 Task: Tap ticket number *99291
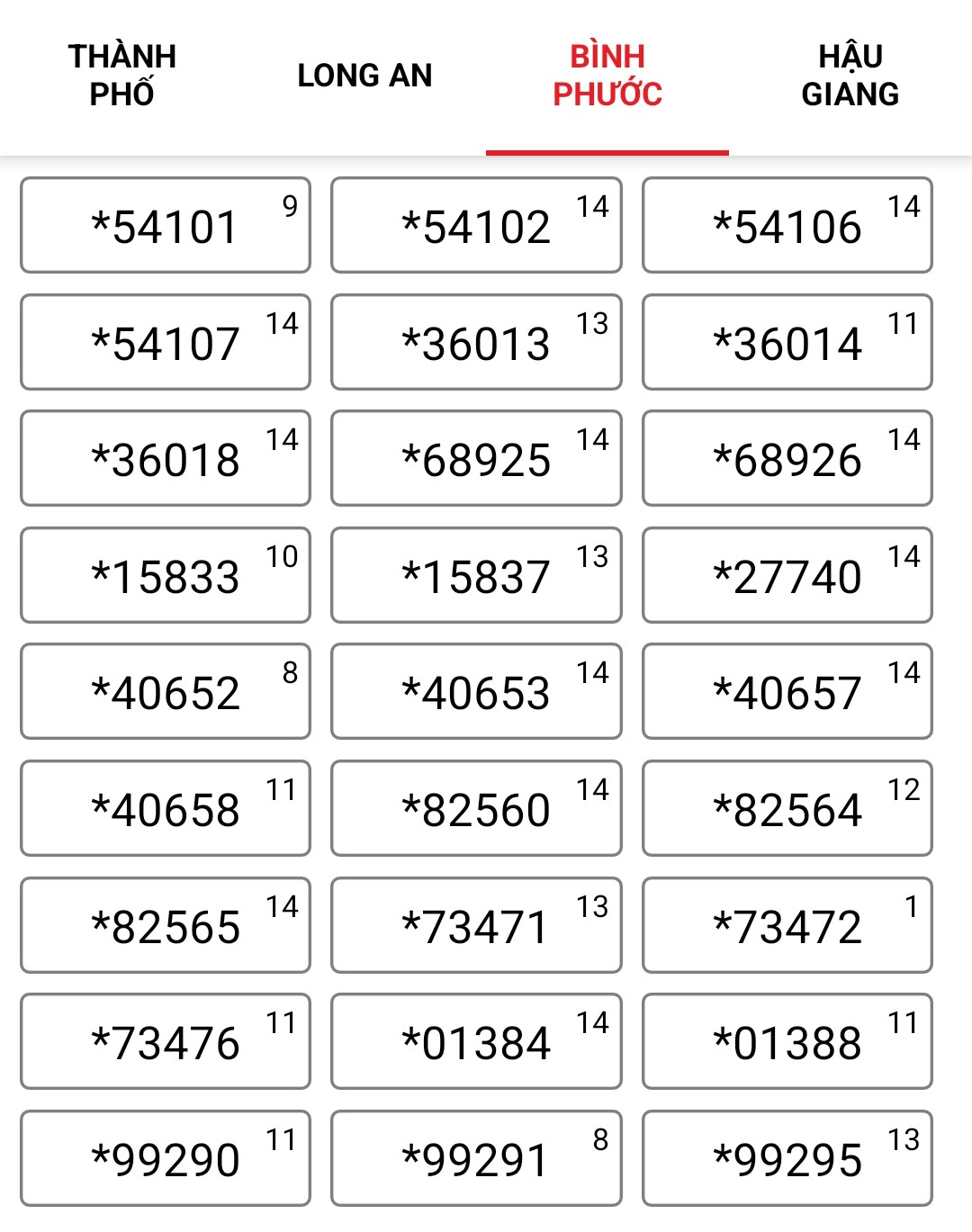coord(476,1159)
